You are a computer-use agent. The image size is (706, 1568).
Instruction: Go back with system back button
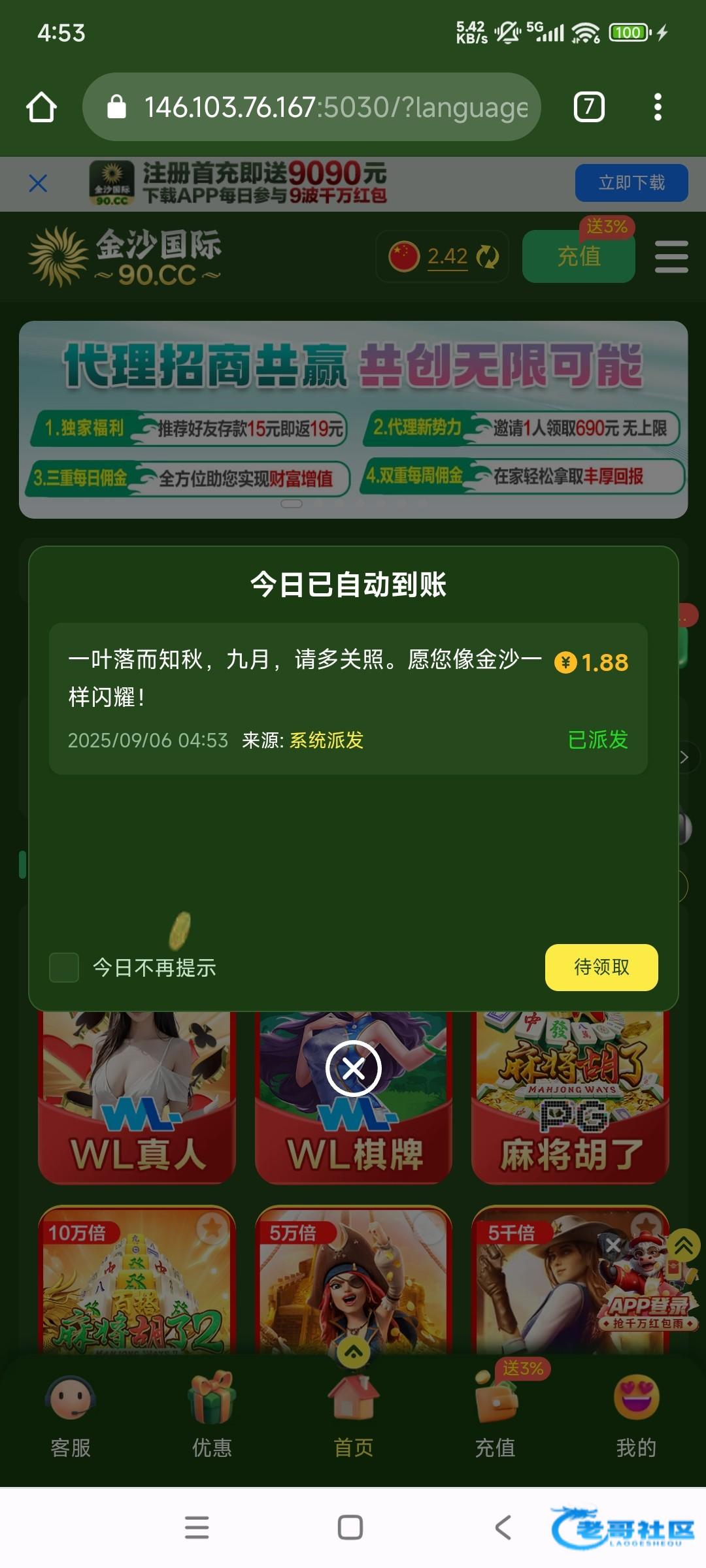[x=503, y=1527]
